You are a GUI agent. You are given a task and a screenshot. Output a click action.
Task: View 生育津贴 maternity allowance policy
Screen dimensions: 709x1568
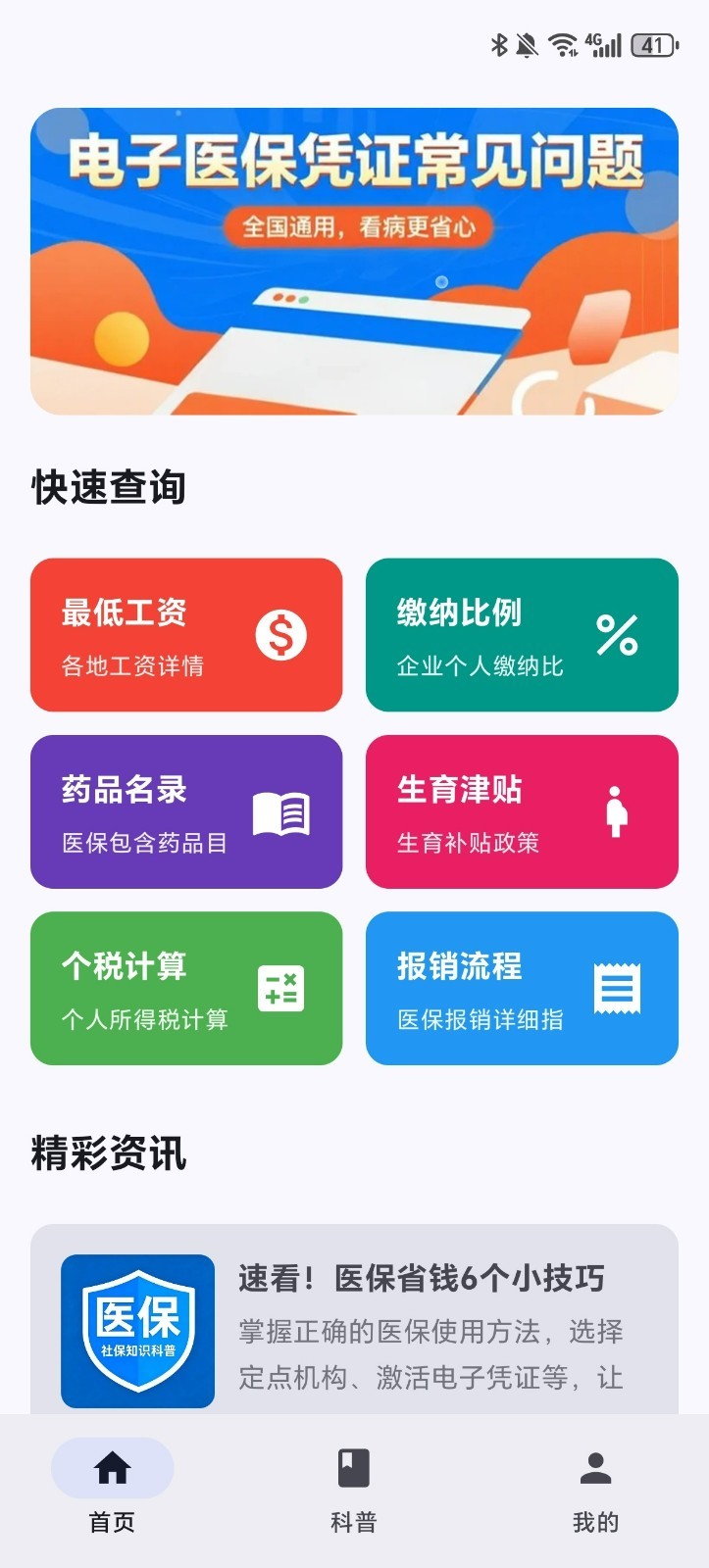[522, 811]
